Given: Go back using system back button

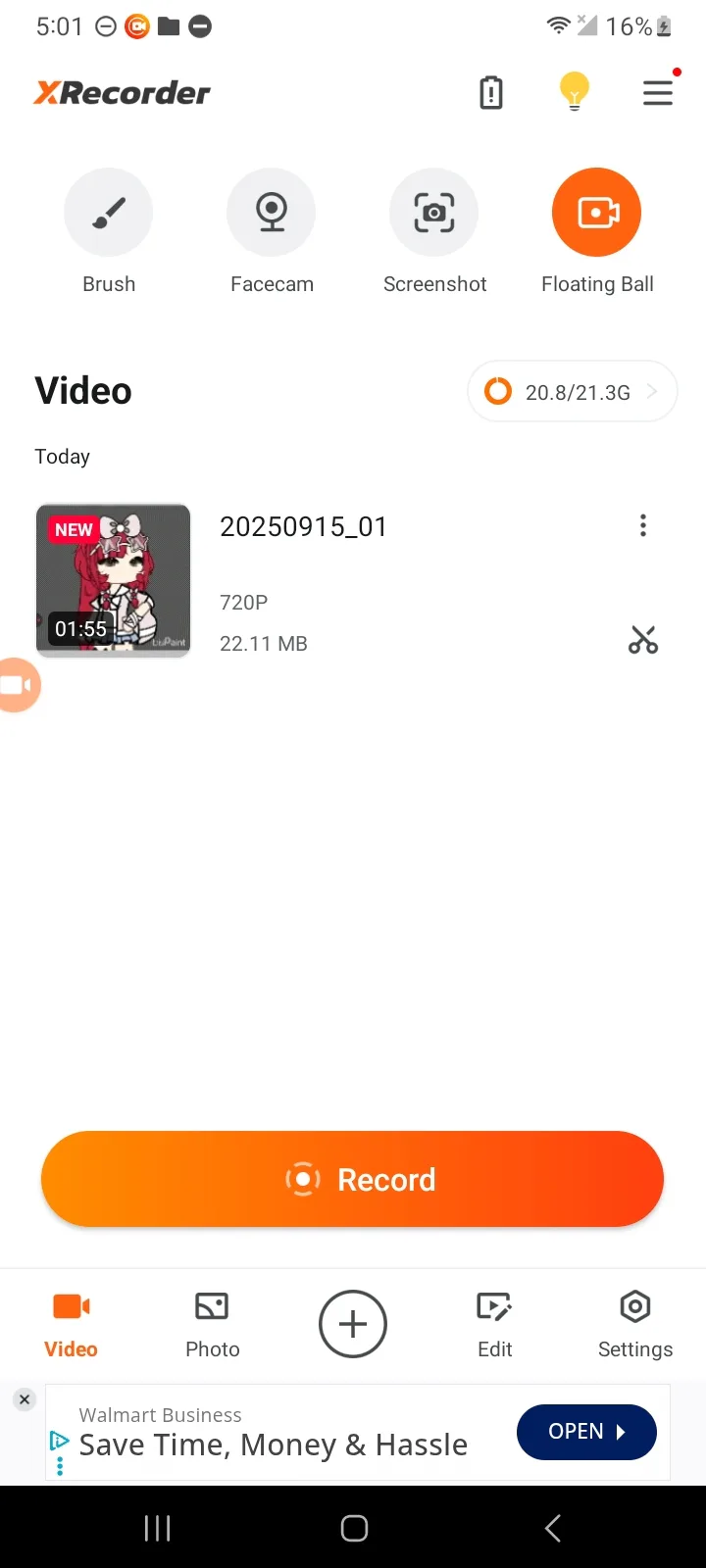Looking at the screenshot, I should [x=552, y=1528].
